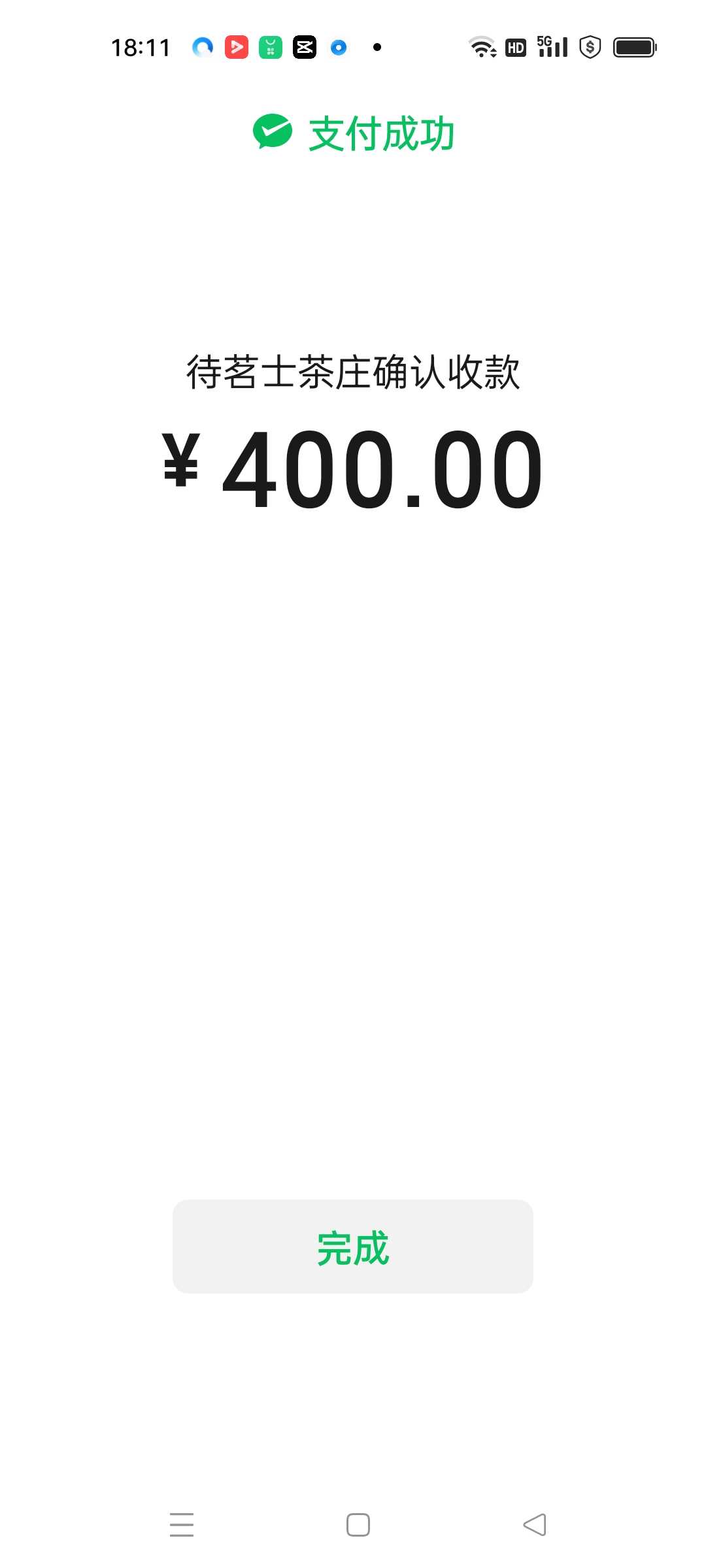Open recent apps from the navigation bar
The height and width of the screenshot is (1568, 706).
182,1525
